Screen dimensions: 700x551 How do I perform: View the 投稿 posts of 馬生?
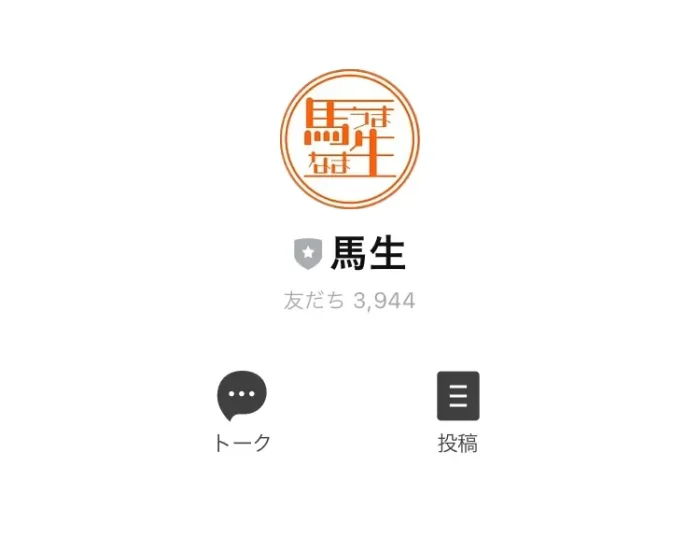[x=458, y=397]
